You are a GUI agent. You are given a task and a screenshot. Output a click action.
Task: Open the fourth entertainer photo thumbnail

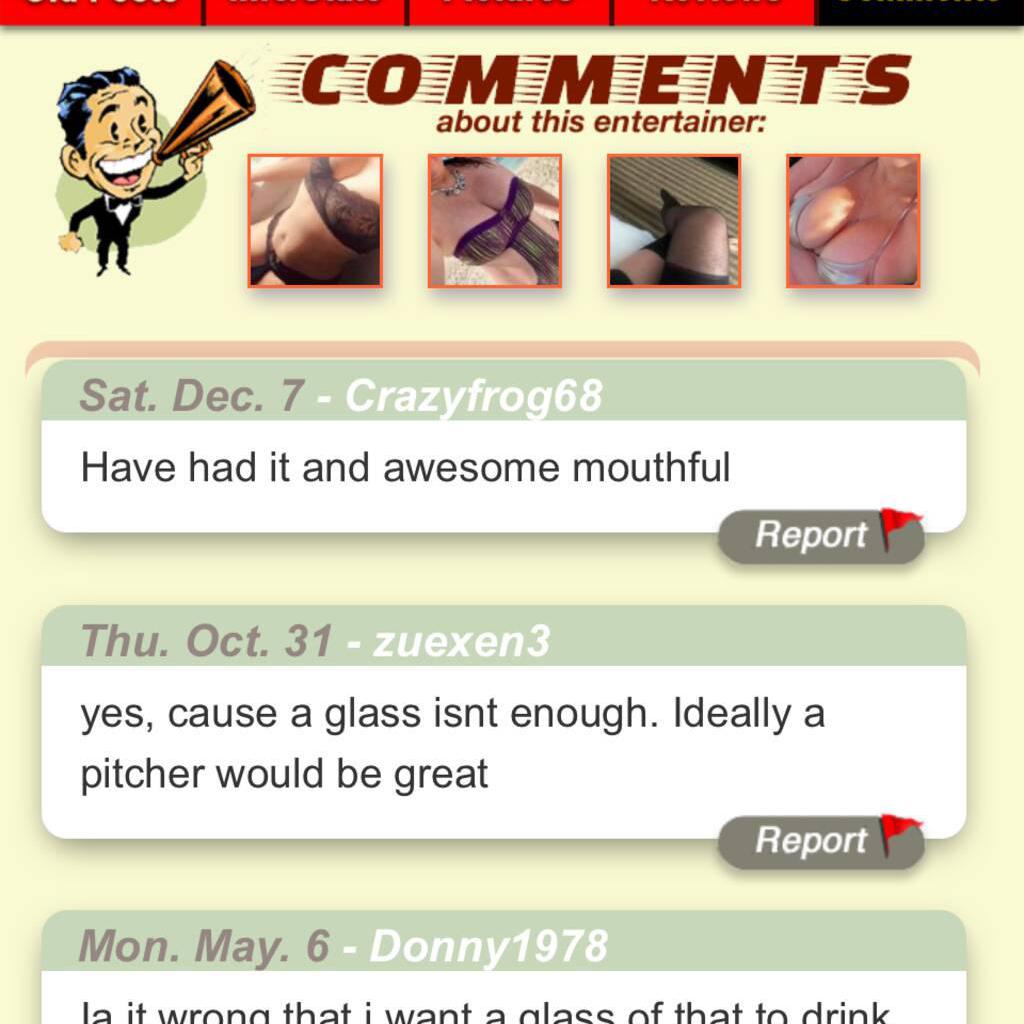(852, 221)
